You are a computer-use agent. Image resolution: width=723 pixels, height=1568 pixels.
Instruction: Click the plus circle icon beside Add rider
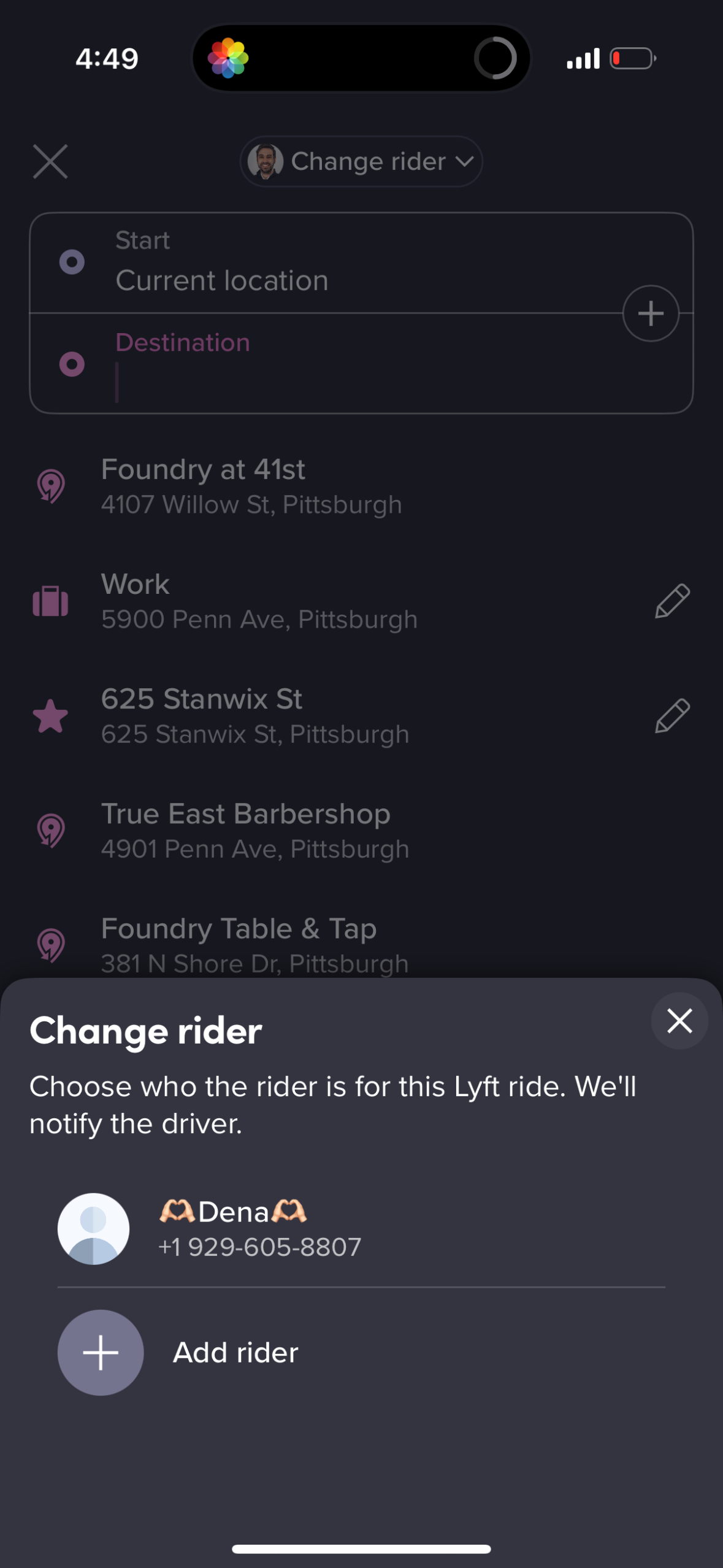[x=100, y=1353]
